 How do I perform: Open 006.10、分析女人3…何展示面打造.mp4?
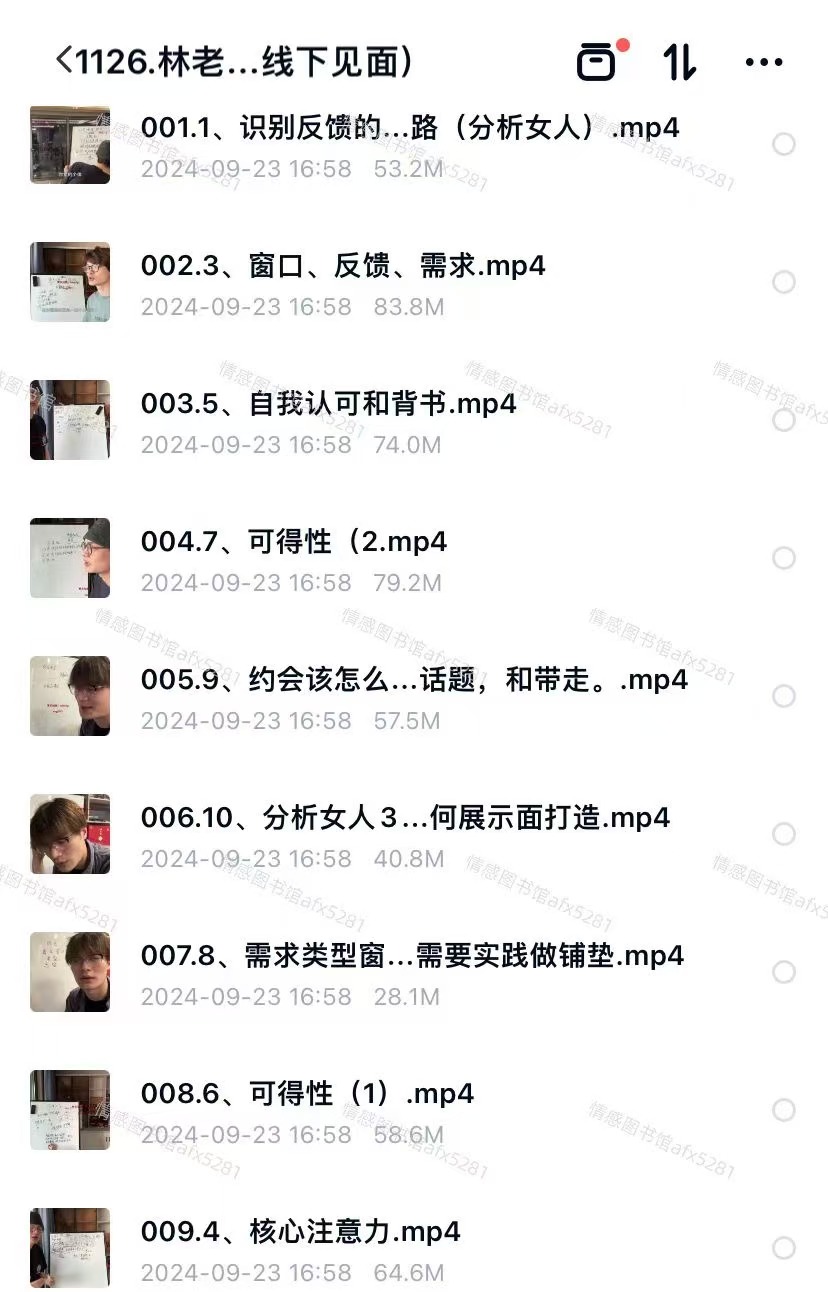tap(405, 818)
